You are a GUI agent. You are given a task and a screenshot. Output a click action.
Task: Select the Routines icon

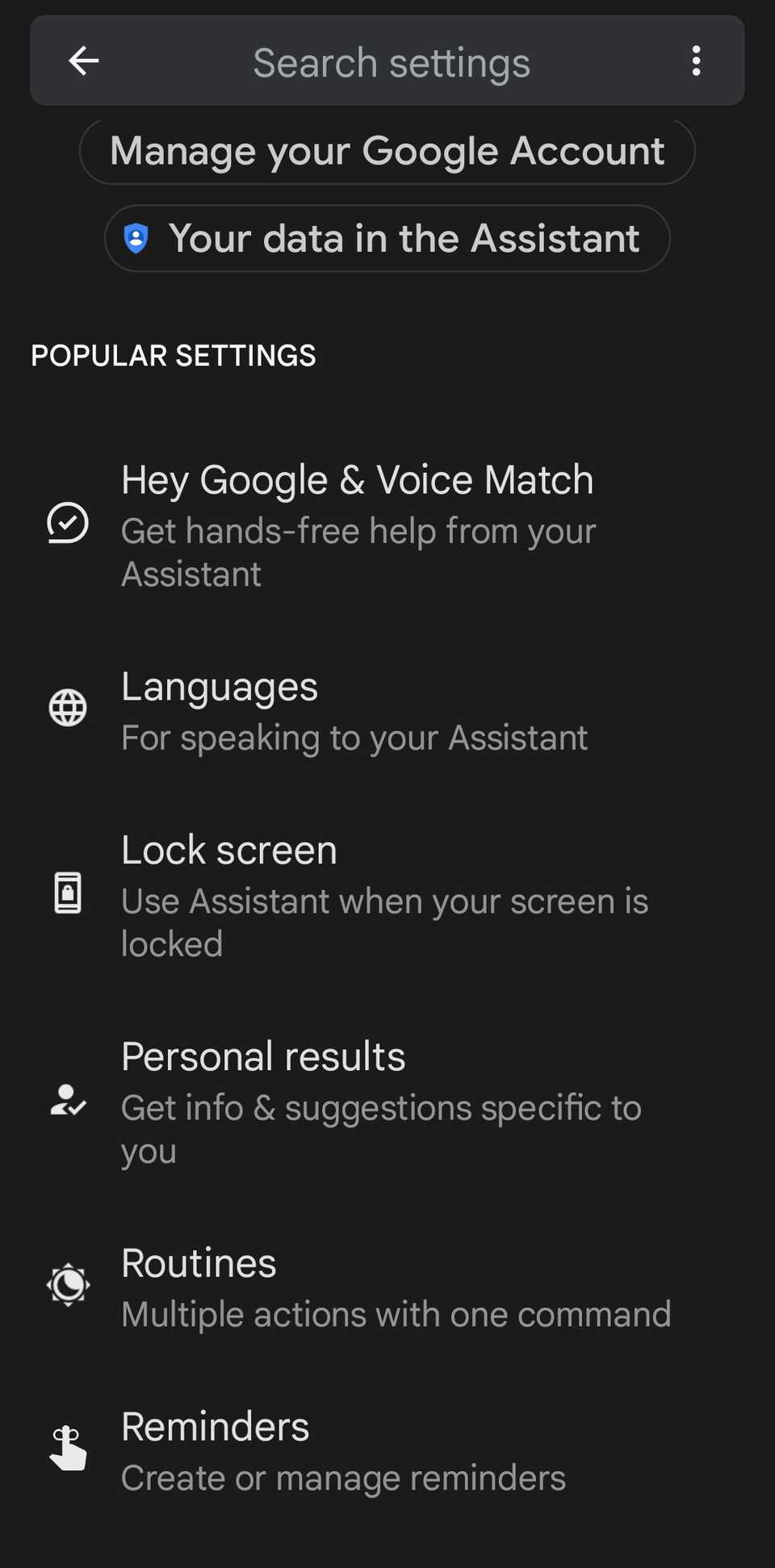pyautogui.click(x=68, y=1285)
